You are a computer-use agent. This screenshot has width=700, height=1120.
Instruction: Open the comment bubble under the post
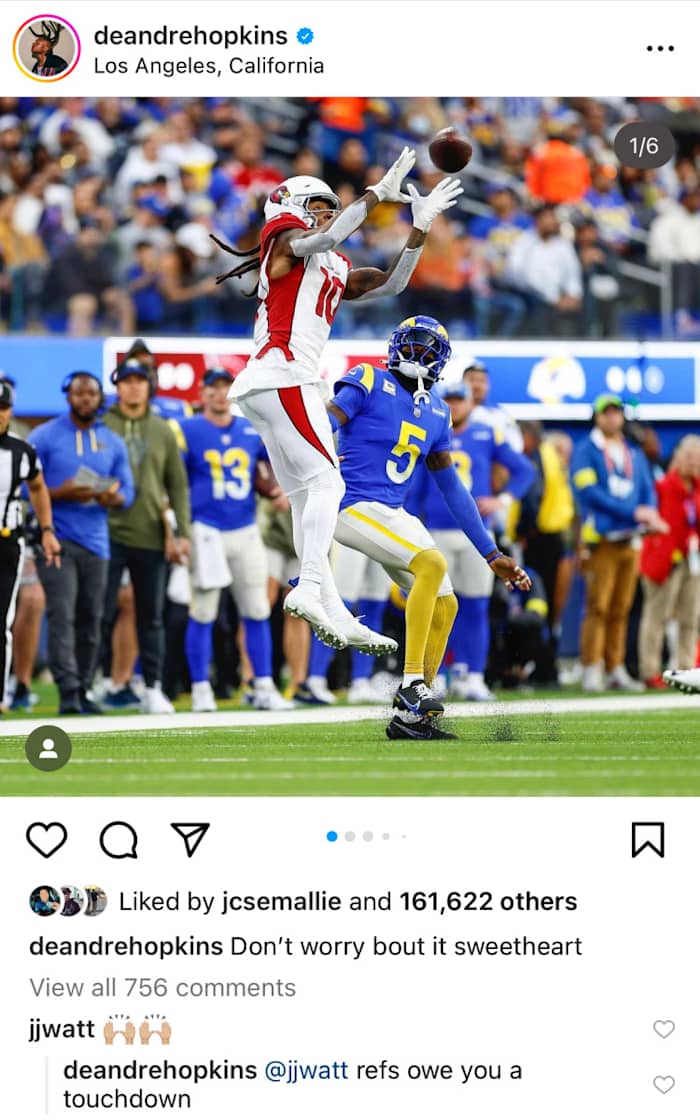(118, 840)
